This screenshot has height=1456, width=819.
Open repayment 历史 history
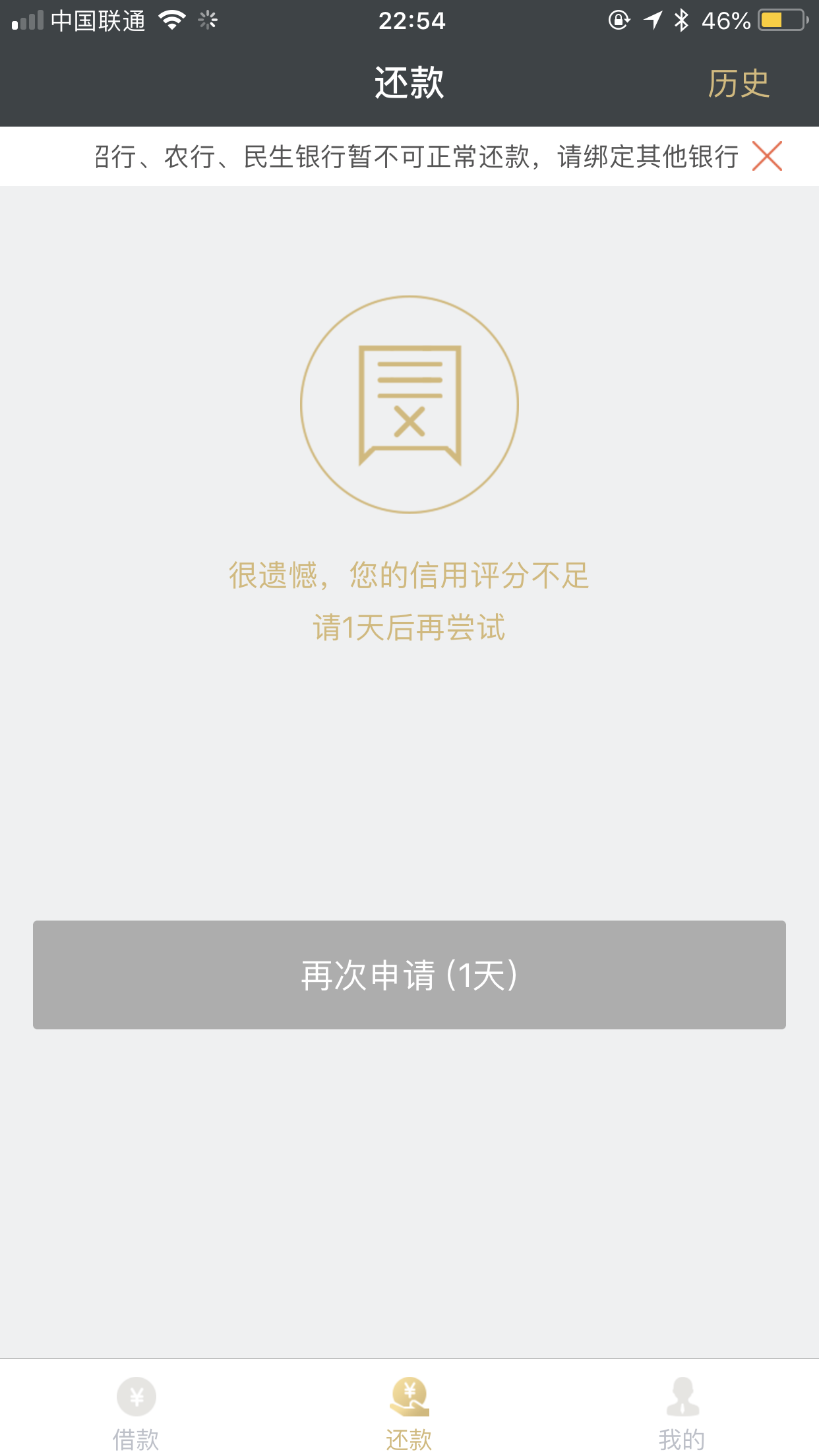(739, 84)
